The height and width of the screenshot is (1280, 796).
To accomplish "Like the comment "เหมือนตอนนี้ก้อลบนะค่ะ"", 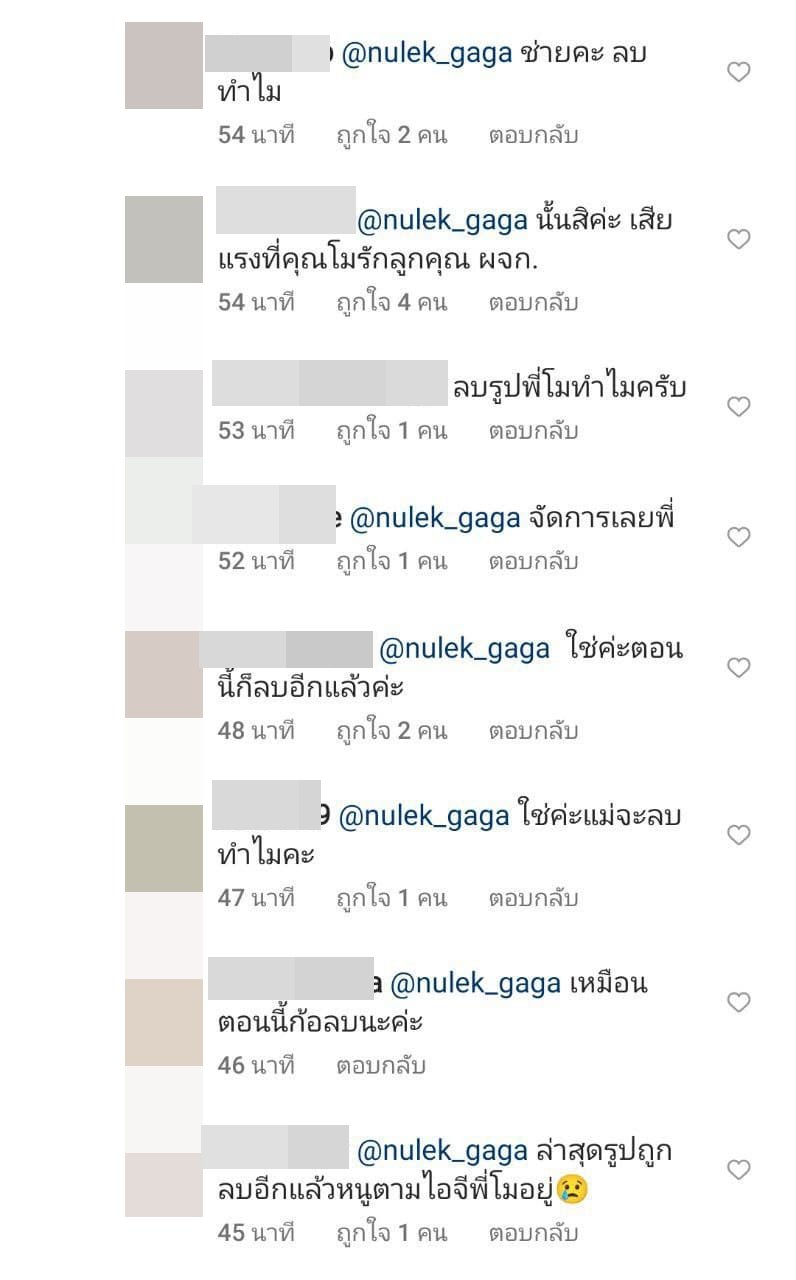I will pyautogui.click(x=738, y=1002).
